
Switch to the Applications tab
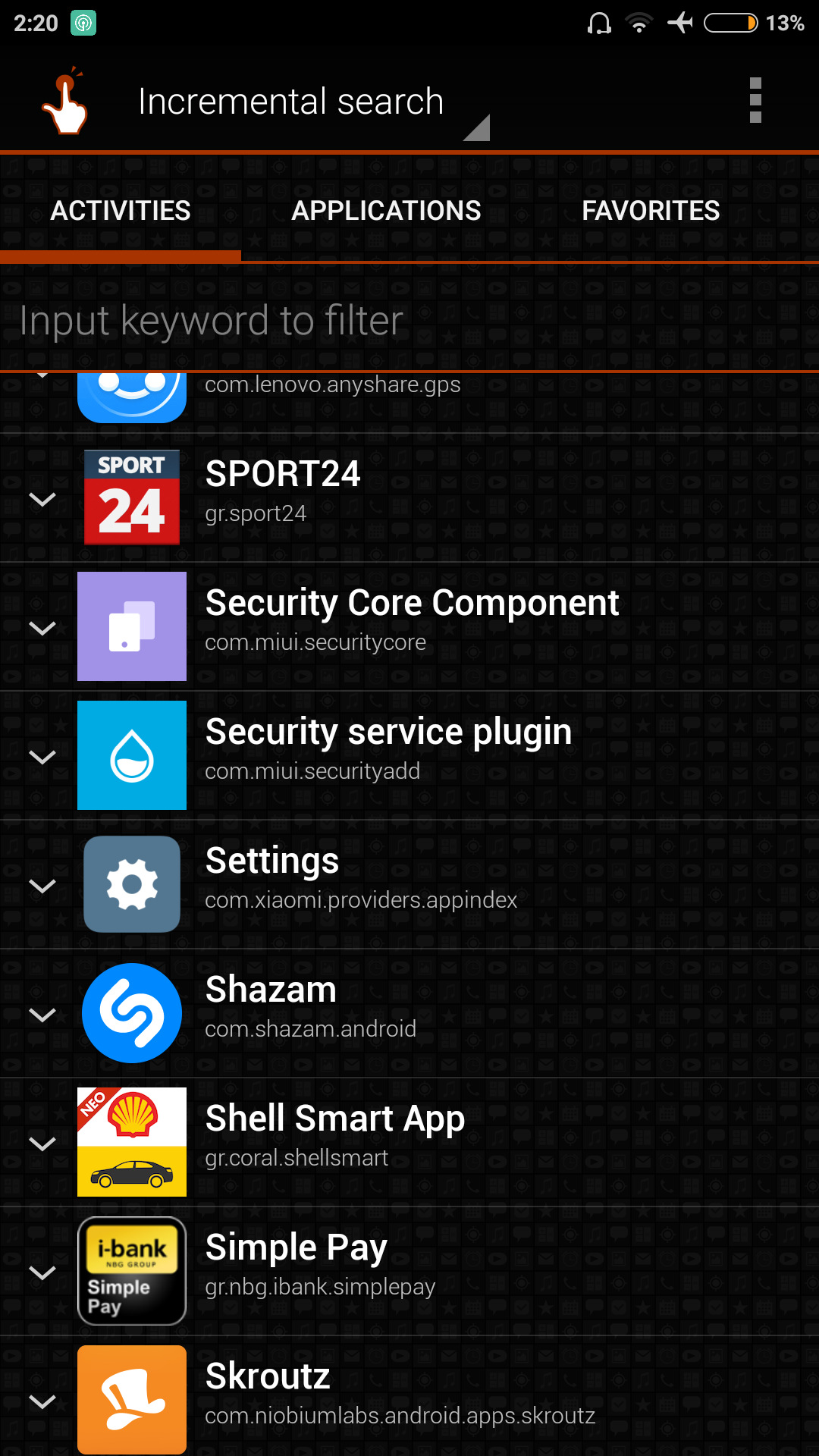coord(386,211)
